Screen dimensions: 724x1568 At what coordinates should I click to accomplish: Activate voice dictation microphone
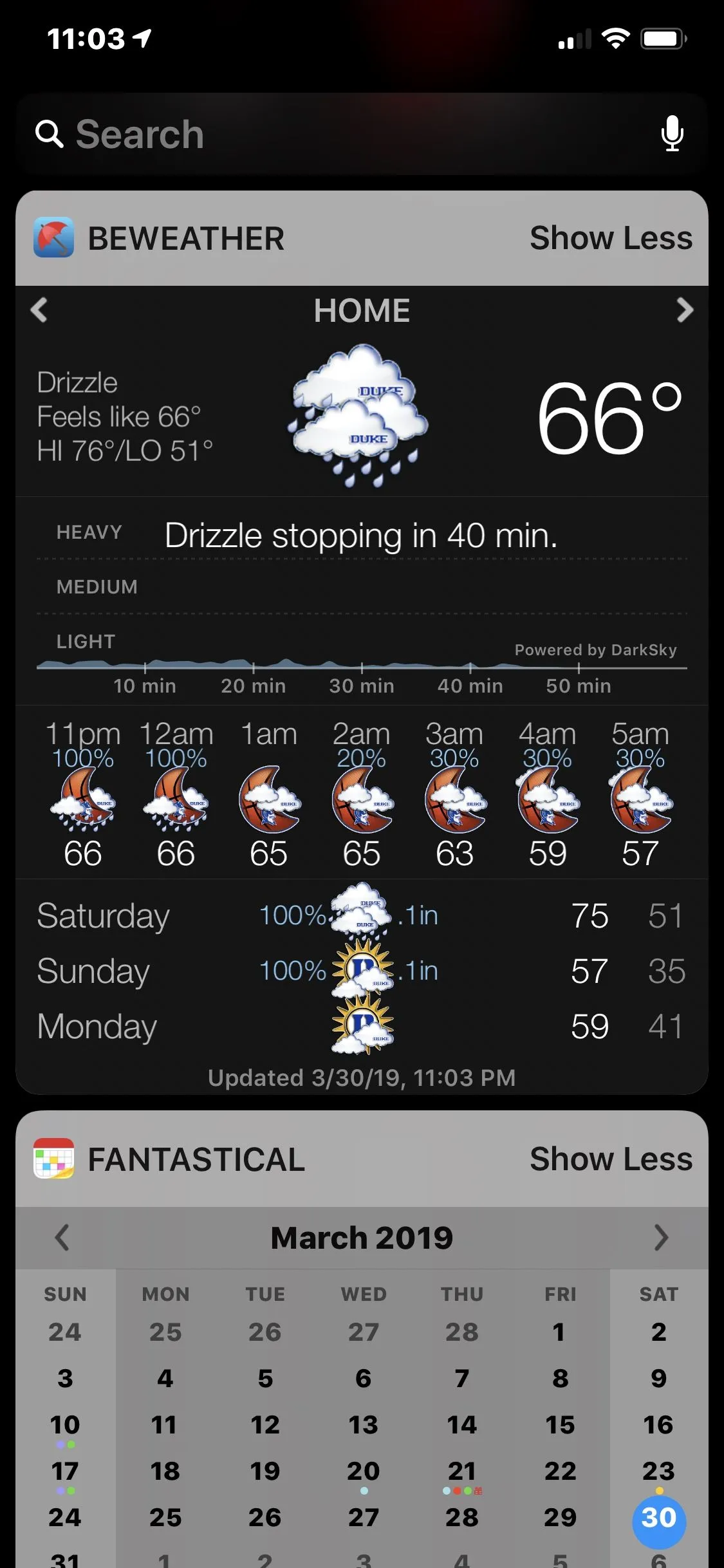click(672, 134)
